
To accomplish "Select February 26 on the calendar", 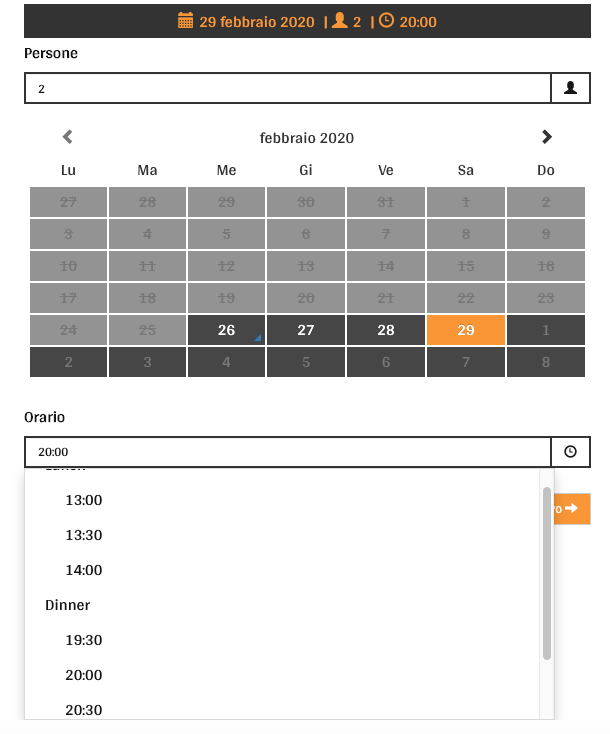I will click(227, 330).
